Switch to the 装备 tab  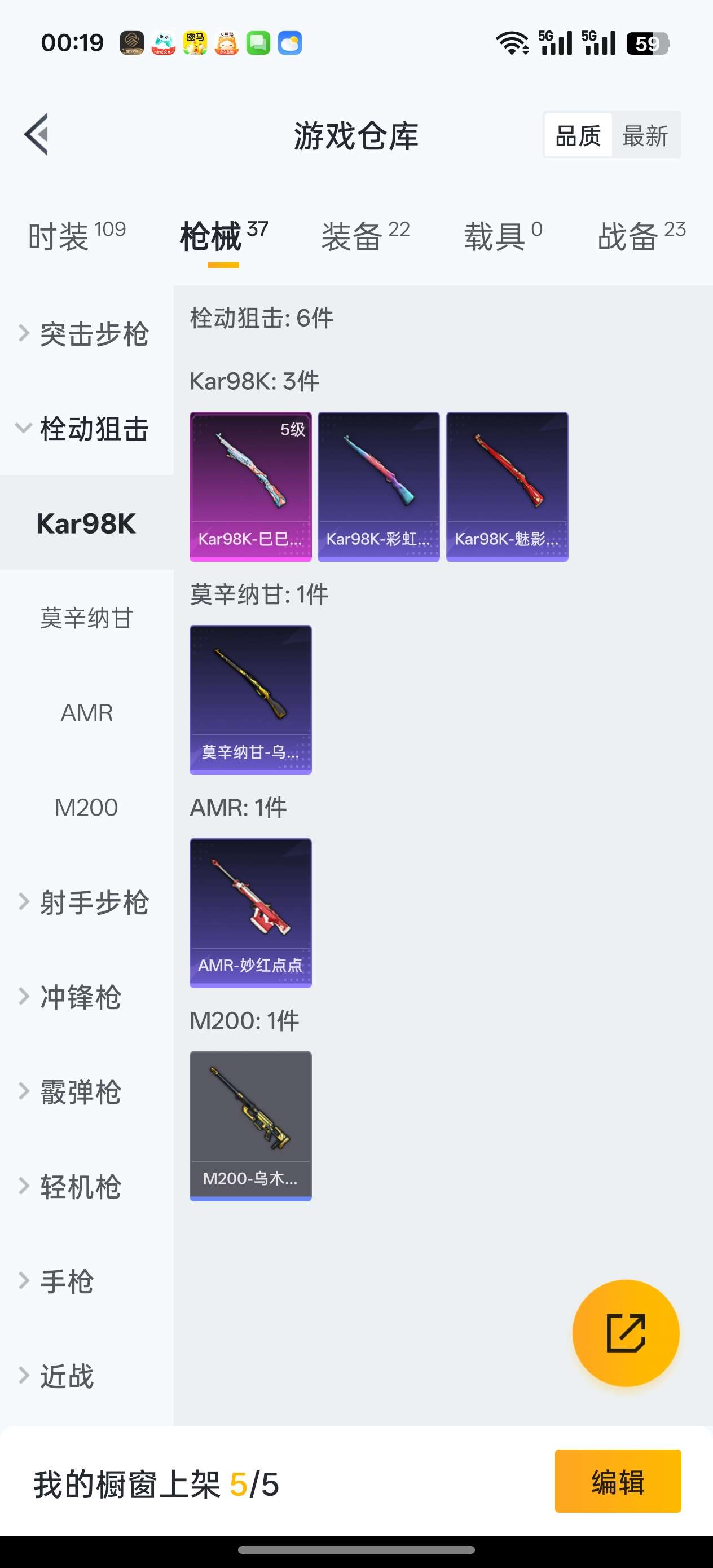pyautogui.click(x=365, y=236)
